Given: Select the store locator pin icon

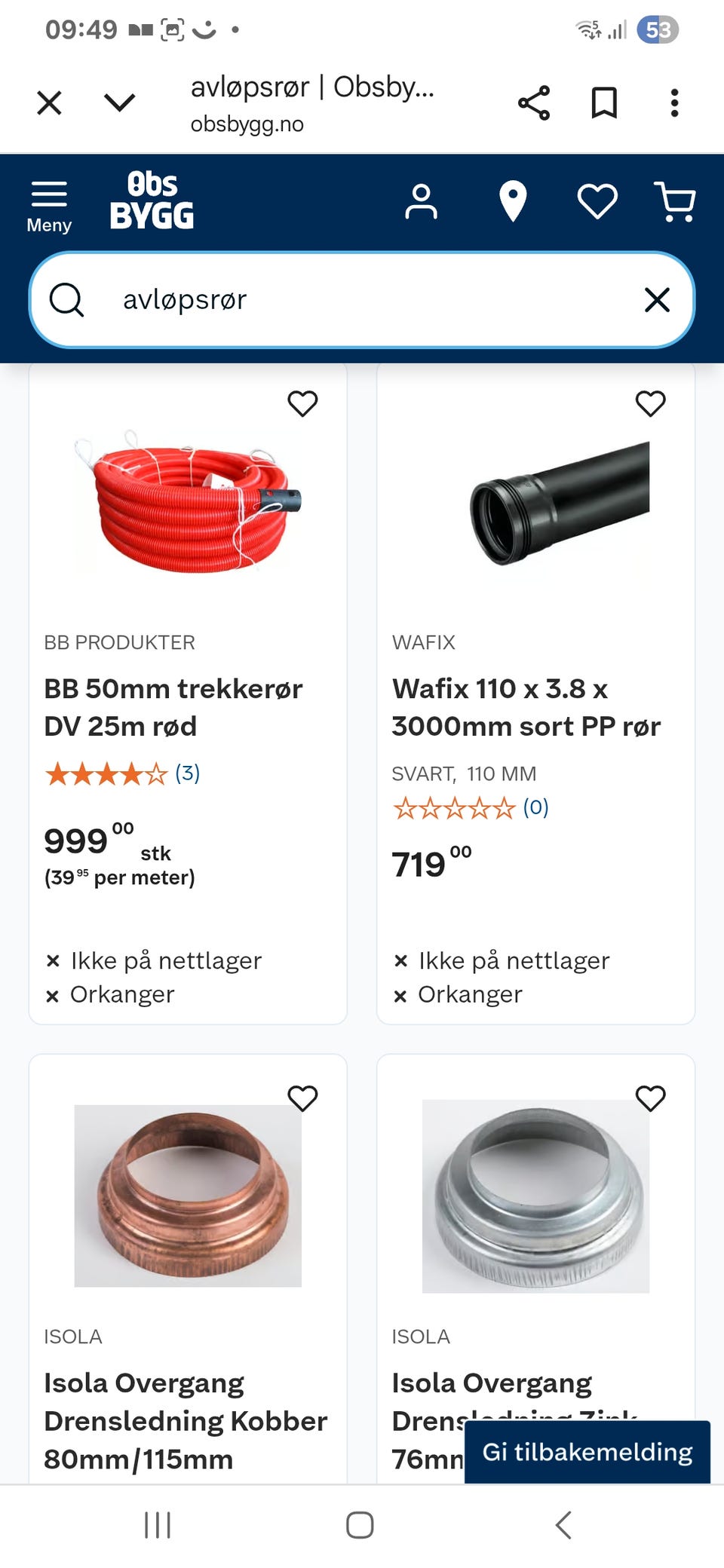Looking at the screenshot, I should [512, 201].
